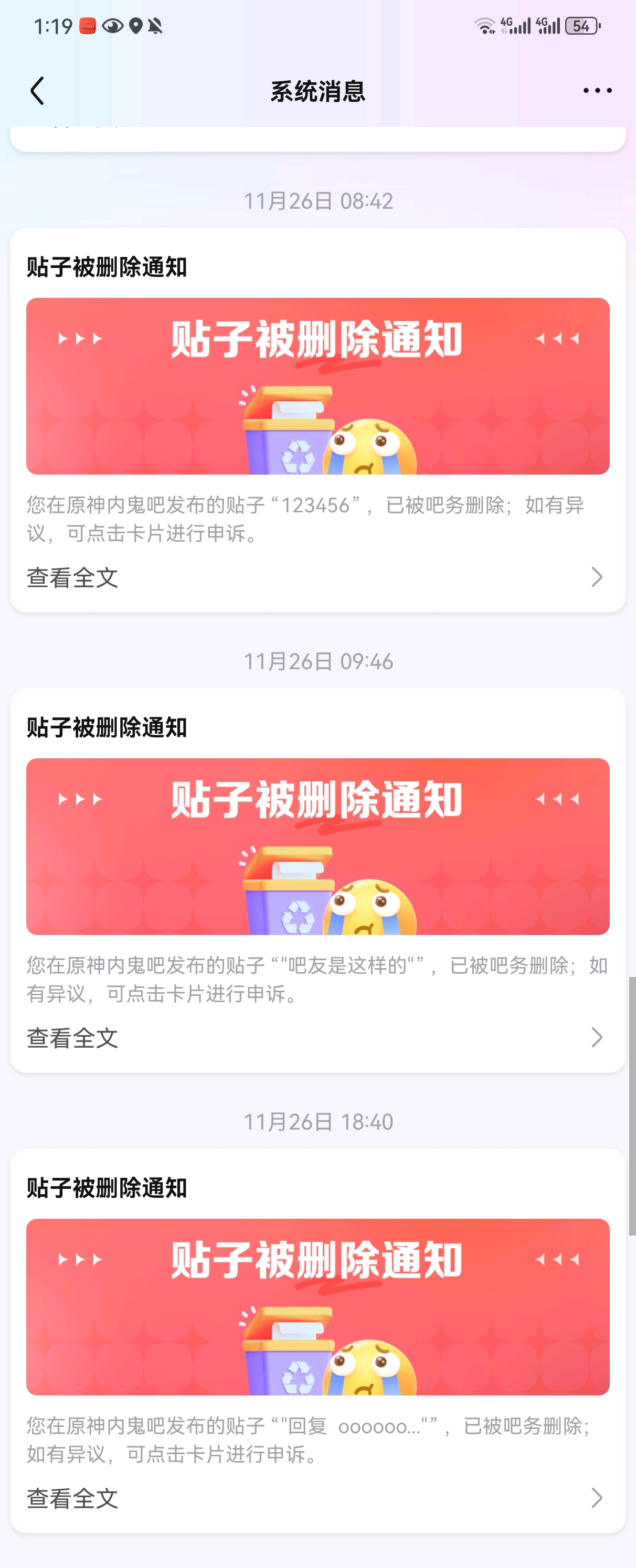The height and width of the screenshot is (1568, 636).
Task: Open the deletion banner for “吧友是这样的” post
Action: 317,846
